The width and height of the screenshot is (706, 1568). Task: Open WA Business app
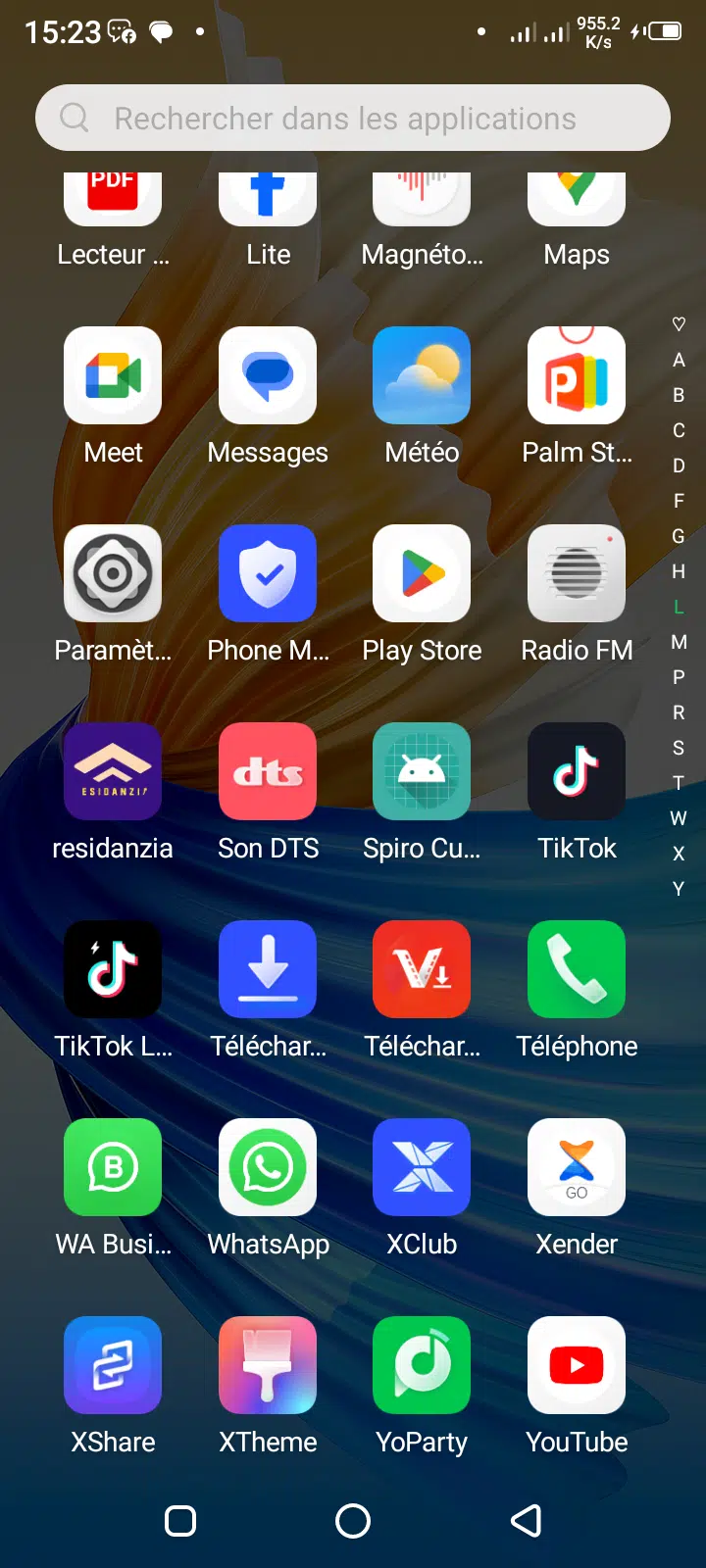(x=113, y=1168)
